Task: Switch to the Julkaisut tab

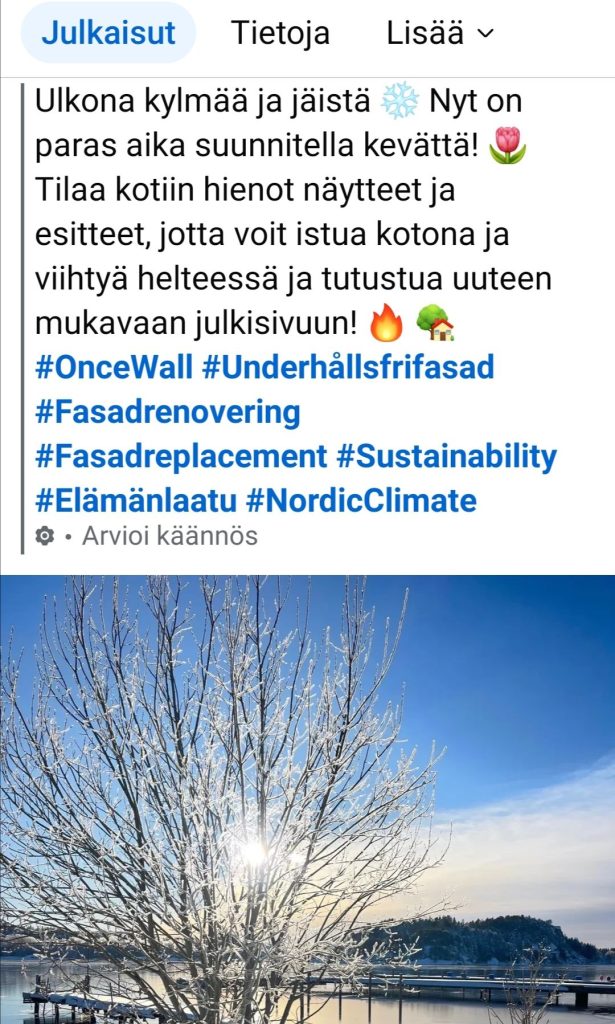Action: pyautogui.click(x=109, y=33)
